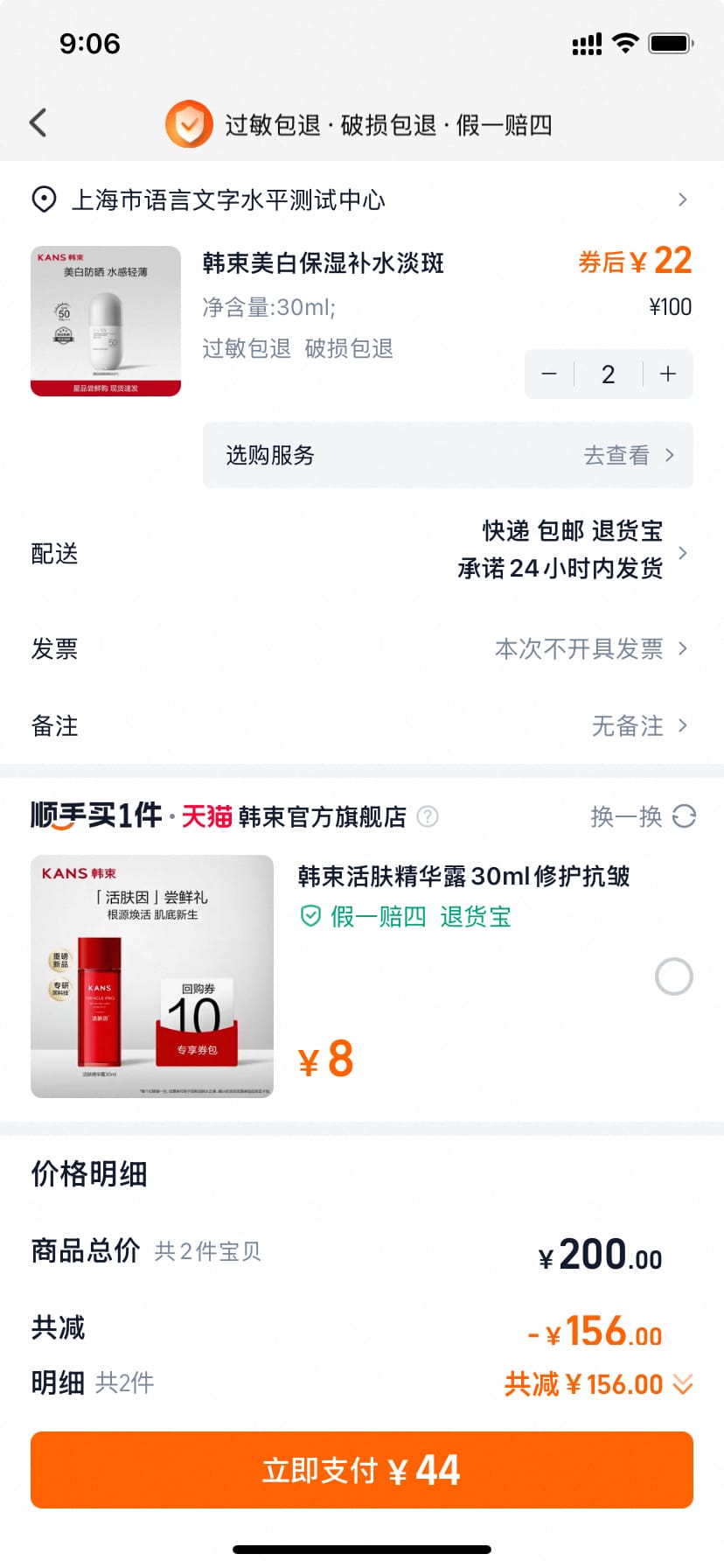Select the add-on 韩束活肤精华露 radio circle

(x=673, y=977)
